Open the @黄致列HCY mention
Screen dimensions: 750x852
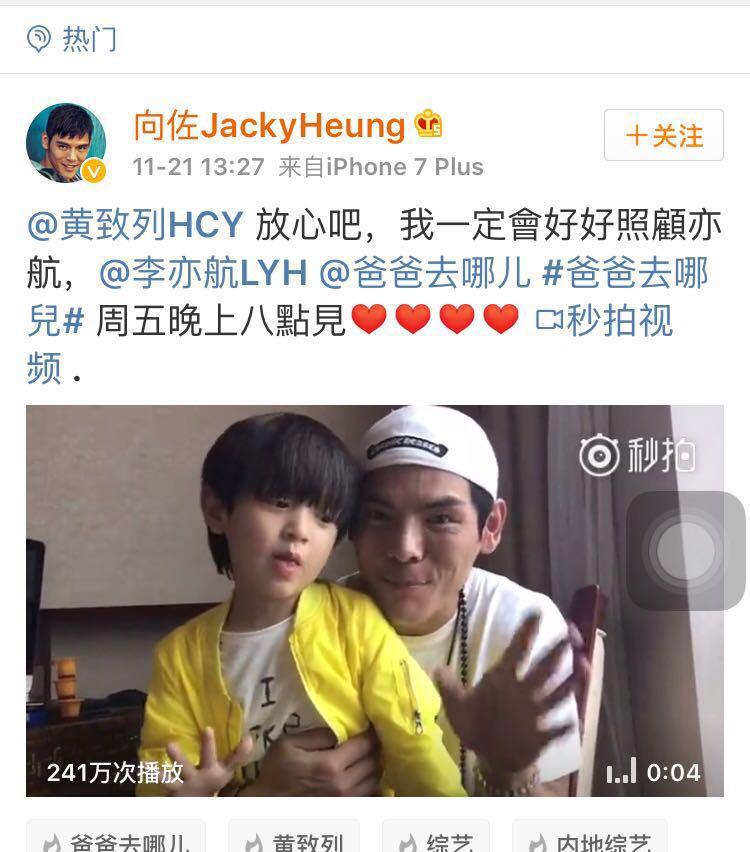tap(135, 225)
